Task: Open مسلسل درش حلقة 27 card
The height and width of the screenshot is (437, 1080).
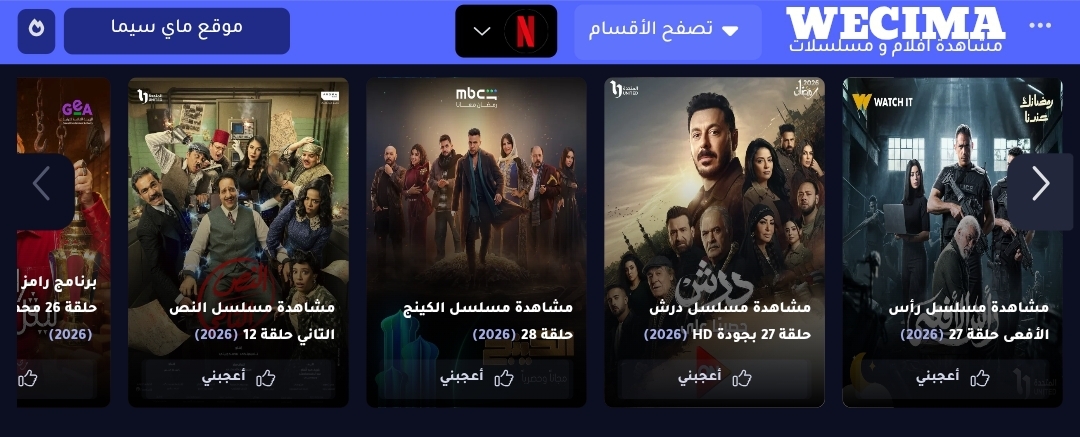Action: point(714,220)
